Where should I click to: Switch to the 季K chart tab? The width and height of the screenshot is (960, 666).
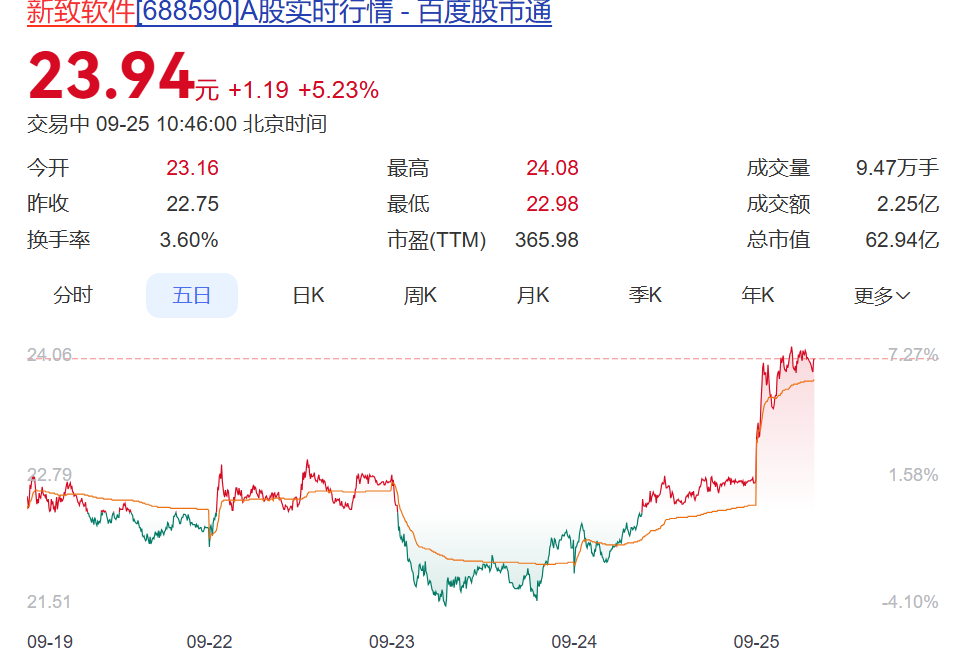click(645, 295)
